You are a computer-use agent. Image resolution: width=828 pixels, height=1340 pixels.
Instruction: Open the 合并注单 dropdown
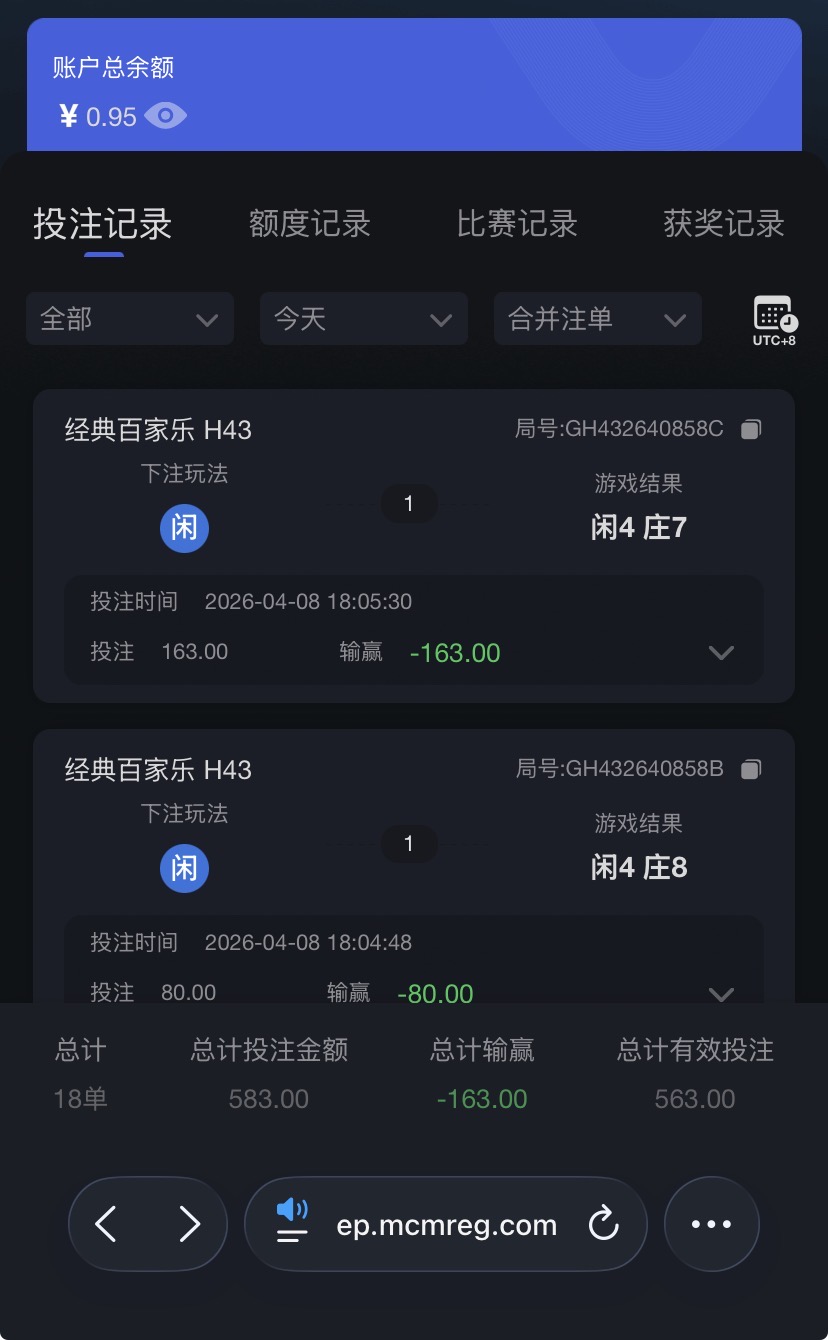pyautogui.click(x=598, y=319)
